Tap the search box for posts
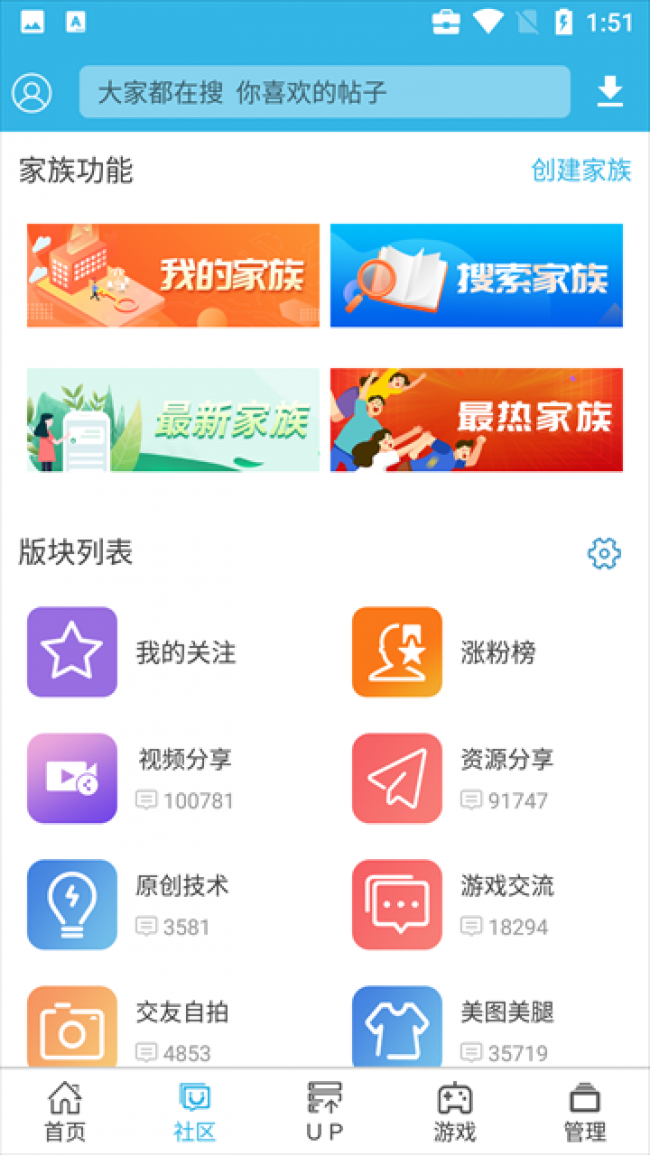This screenshot has width=650, height=1155. [324, 93]
